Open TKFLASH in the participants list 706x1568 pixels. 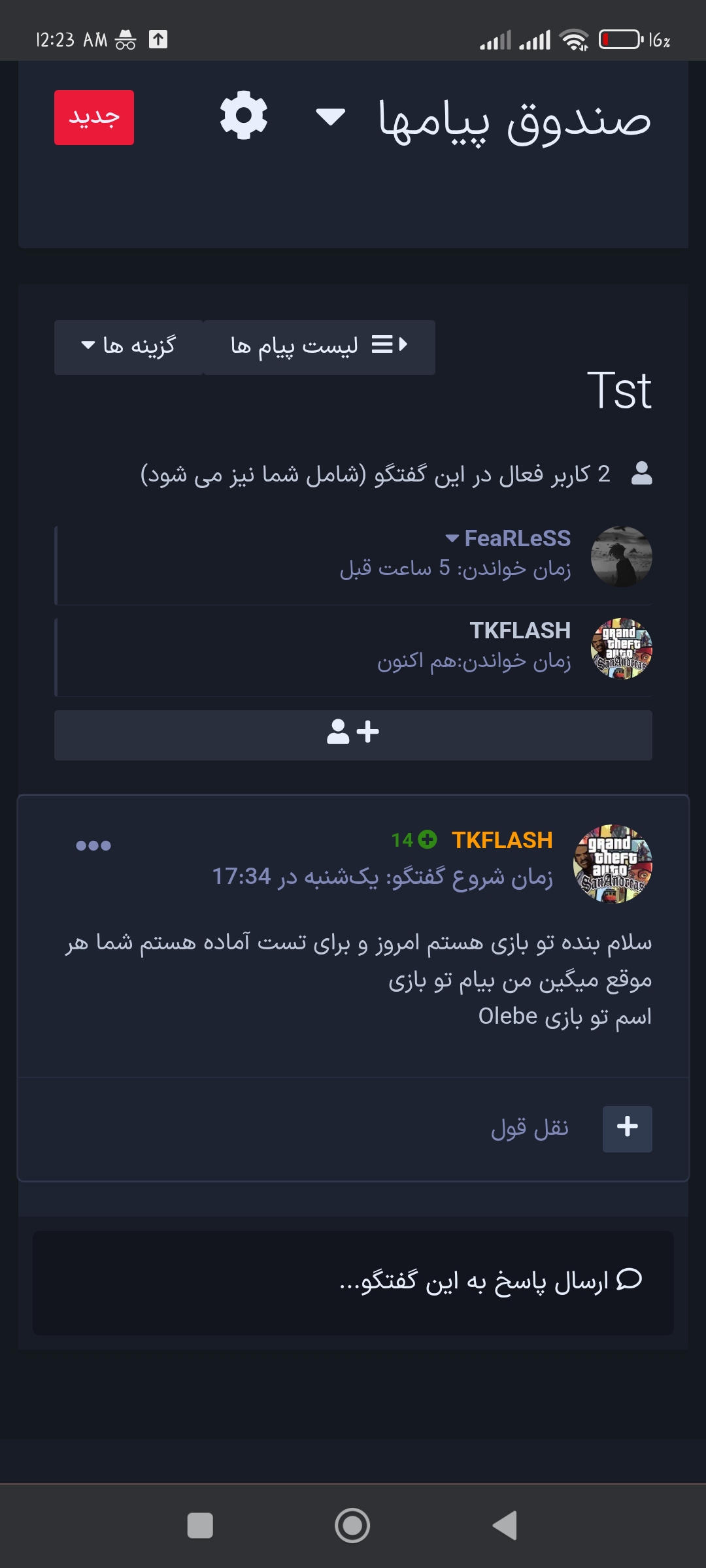(520, 630)
